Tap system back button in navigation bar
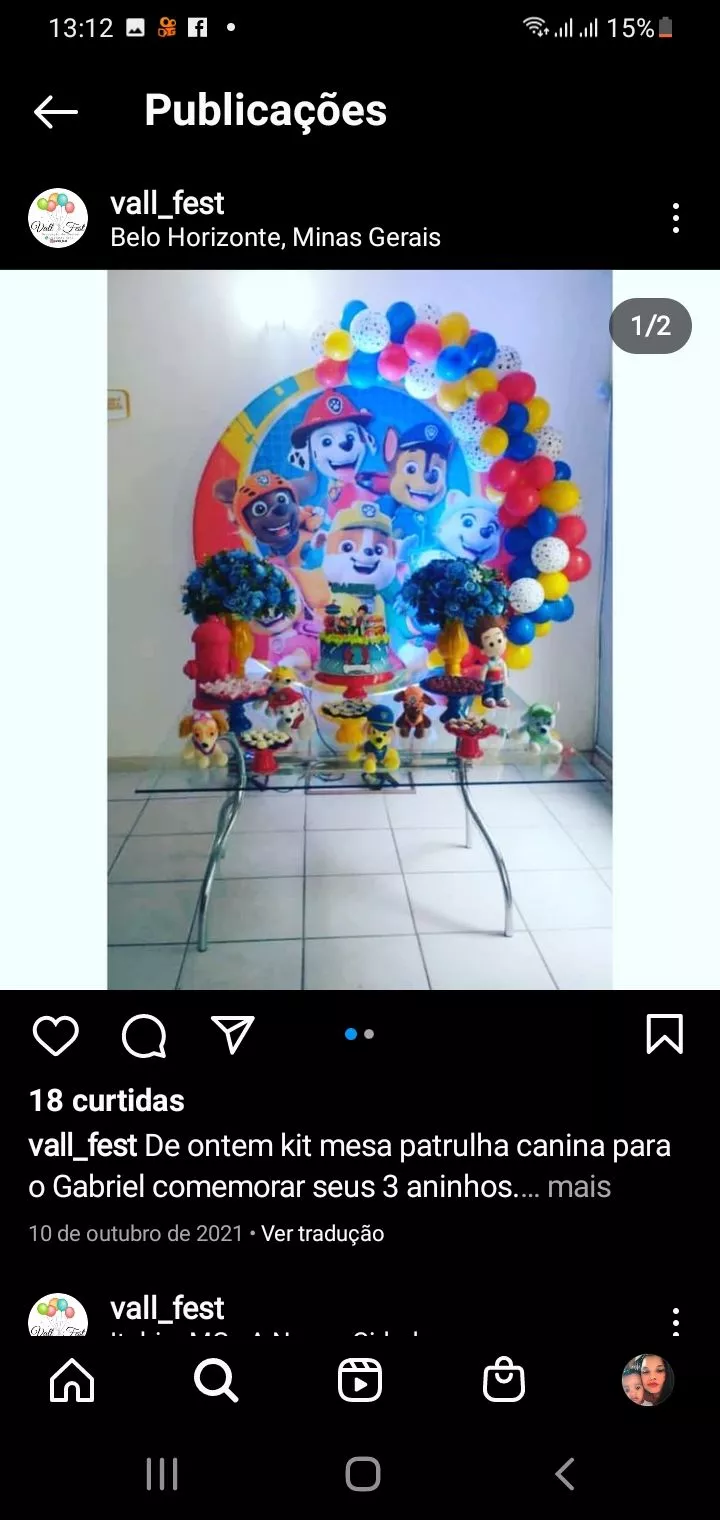 pyautogui.click(x=565, y=1474)
